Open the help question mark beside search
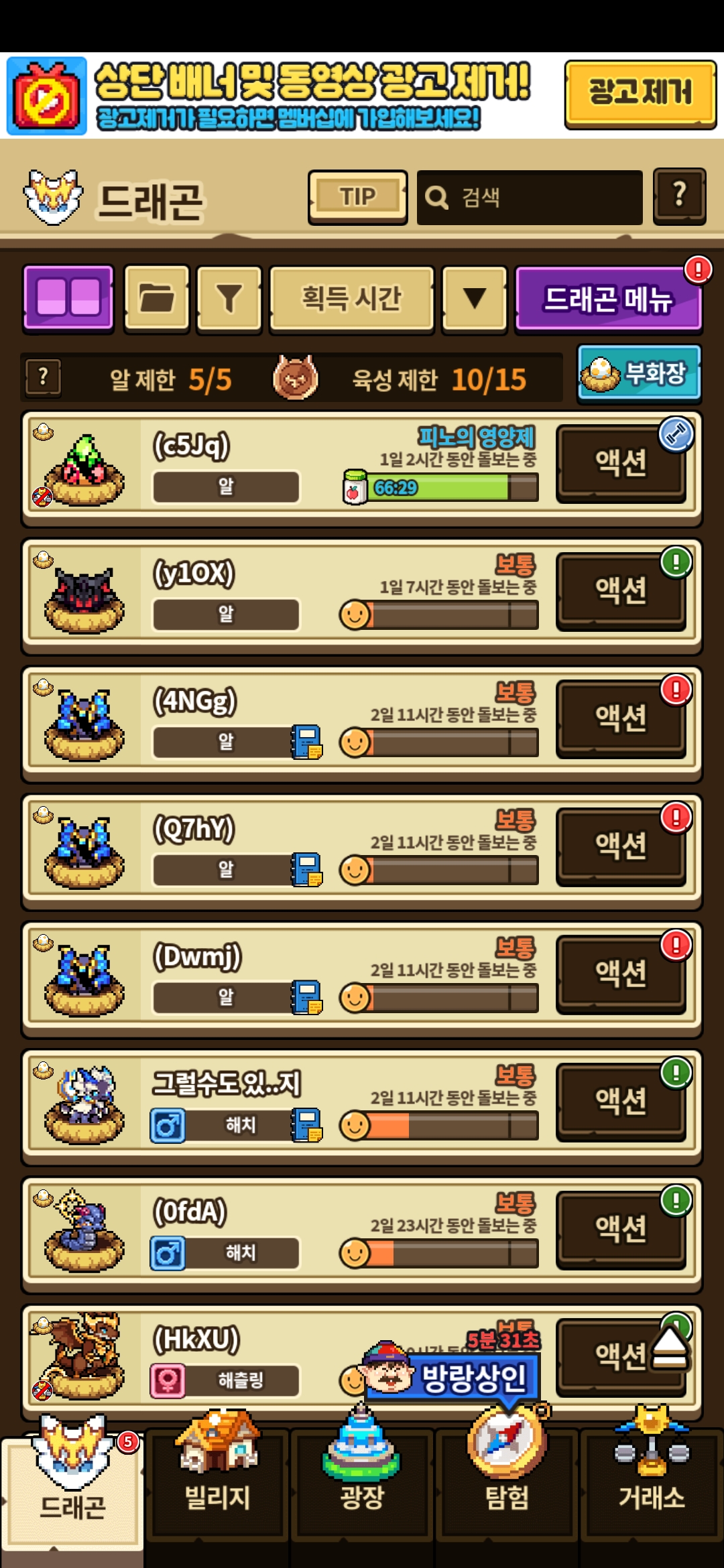The height and width of the screenshot is (1568, 724). 679,196
